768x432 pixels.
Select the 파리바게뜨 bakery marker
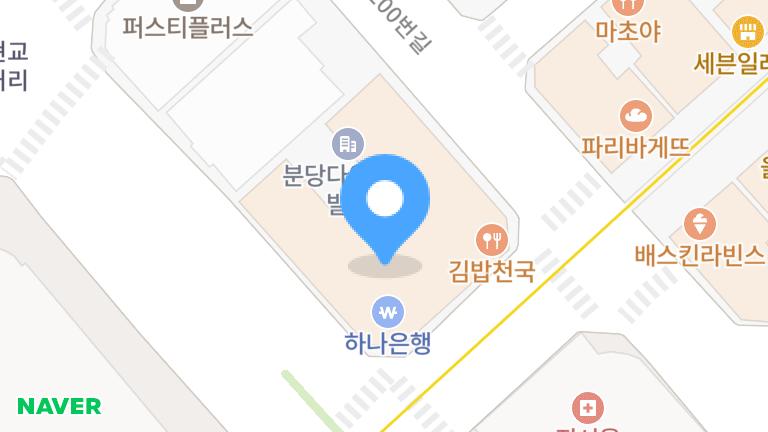coord(635,114)
